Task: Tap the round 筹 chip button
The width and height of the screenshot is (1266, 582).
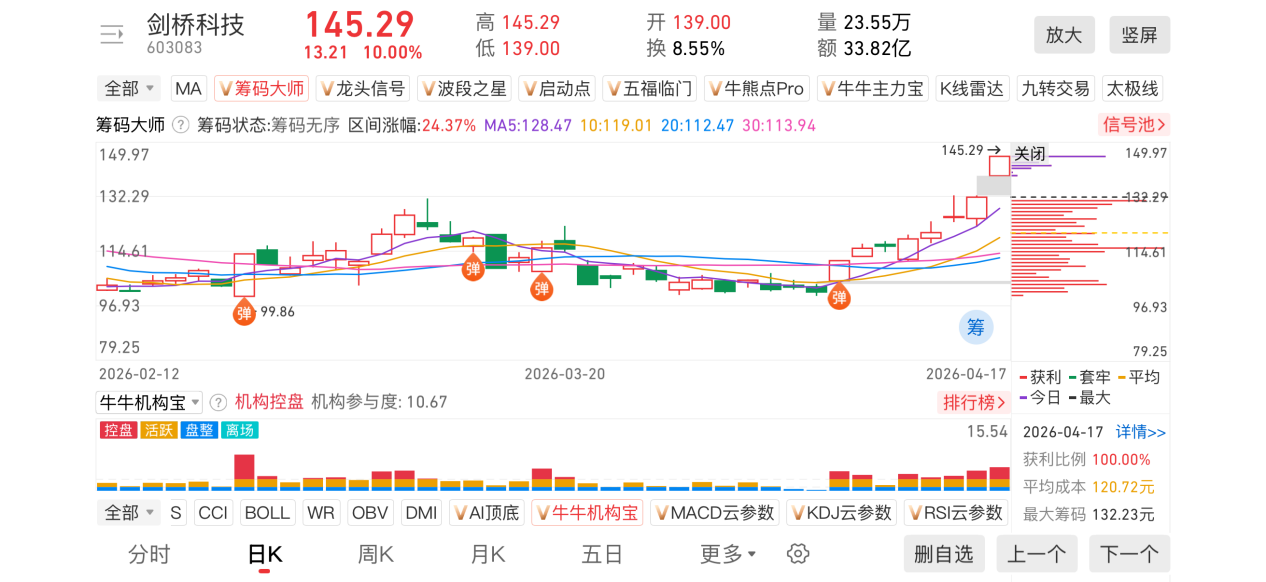Action: pos(976,327)
